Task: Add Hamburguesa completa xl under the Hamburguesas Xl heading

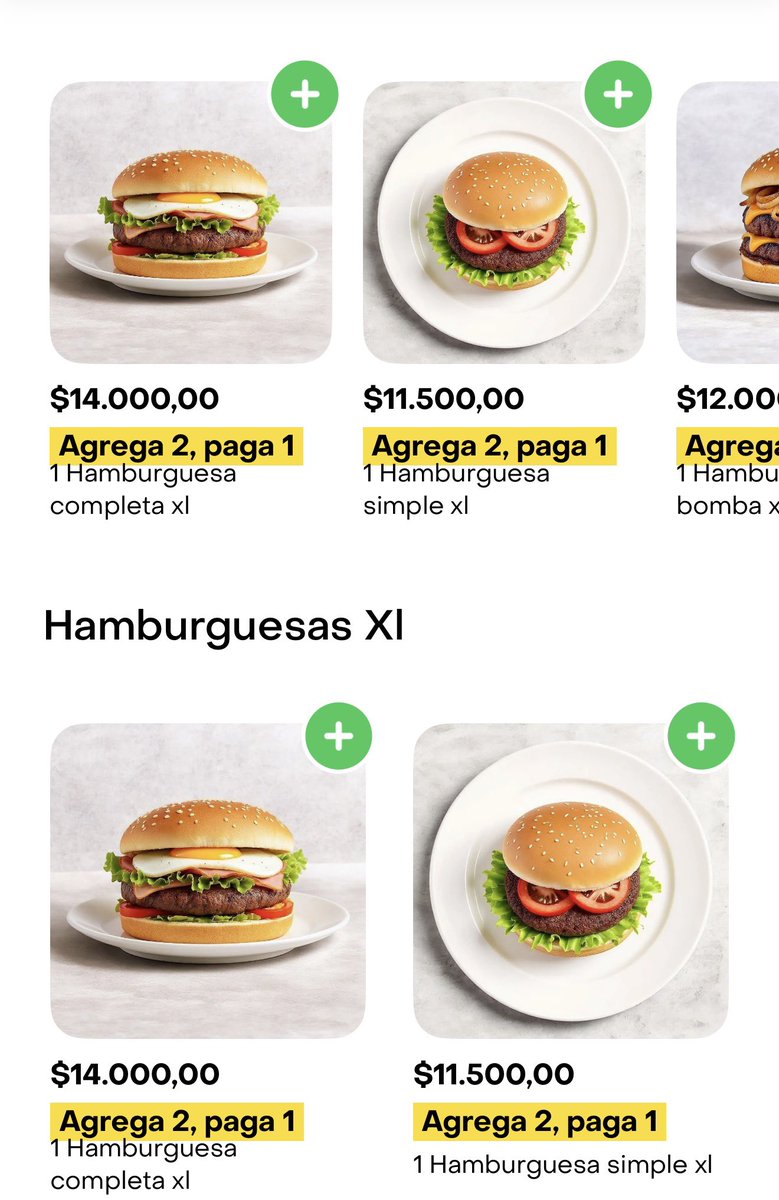Action: 339,737
